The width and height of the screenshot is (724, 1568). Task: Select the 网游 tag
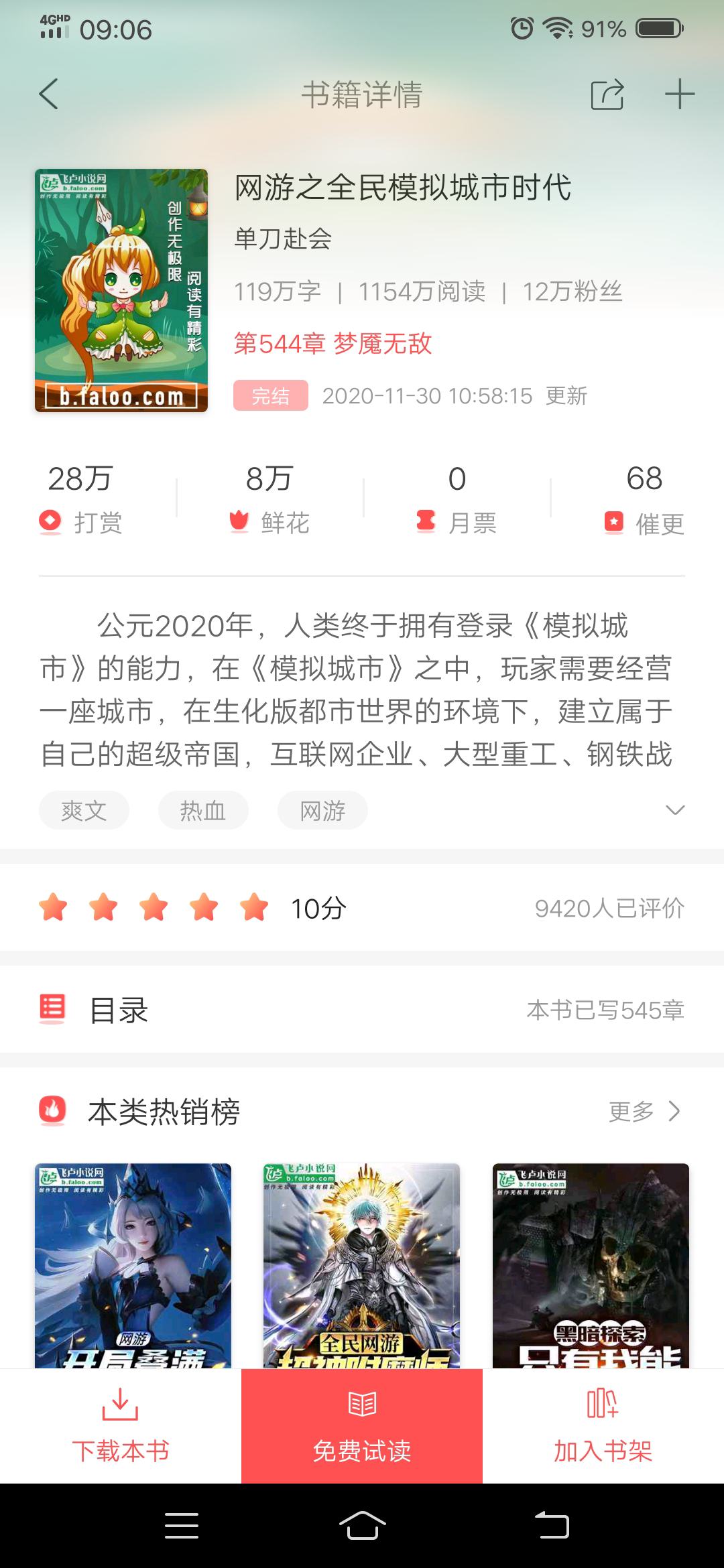pyautogui.click(x=322, y=811)
